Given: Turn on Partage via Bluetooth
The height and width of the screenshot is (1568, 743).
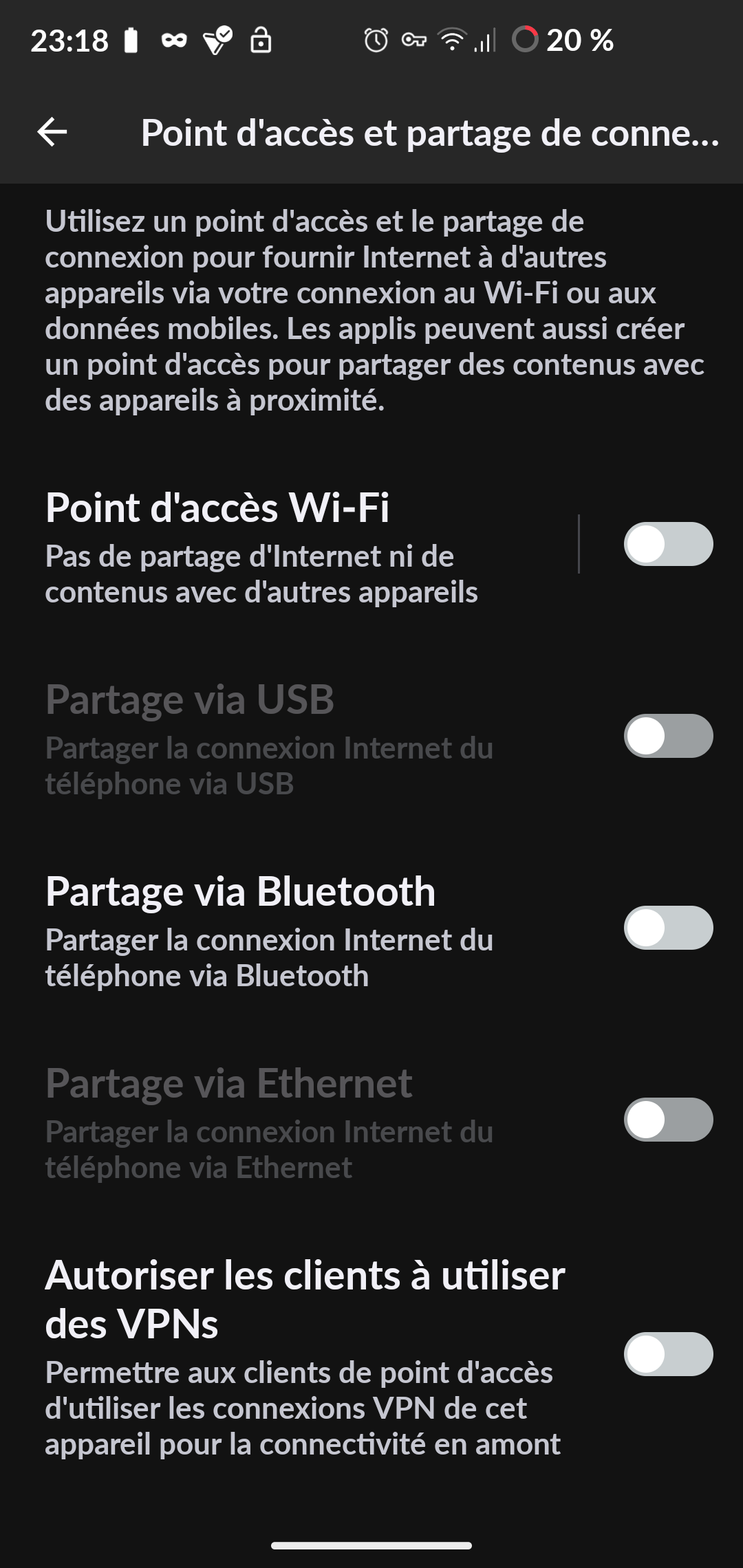Looking at the screenshot, I should [x=668, y=928].
